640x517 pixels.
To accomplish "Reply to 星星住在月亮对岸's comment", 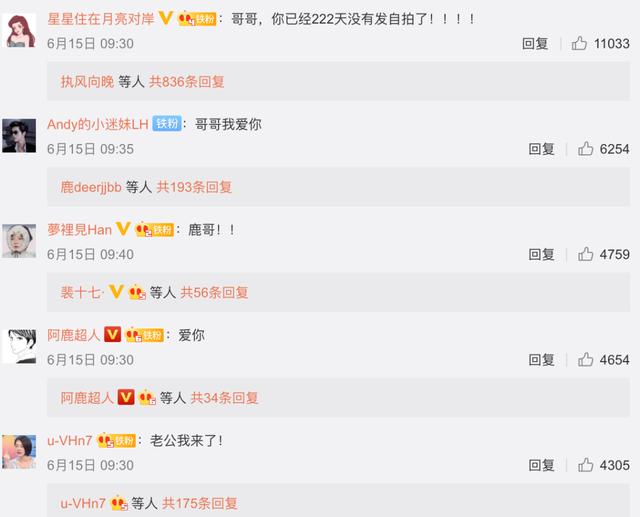I will coord(535,44).
